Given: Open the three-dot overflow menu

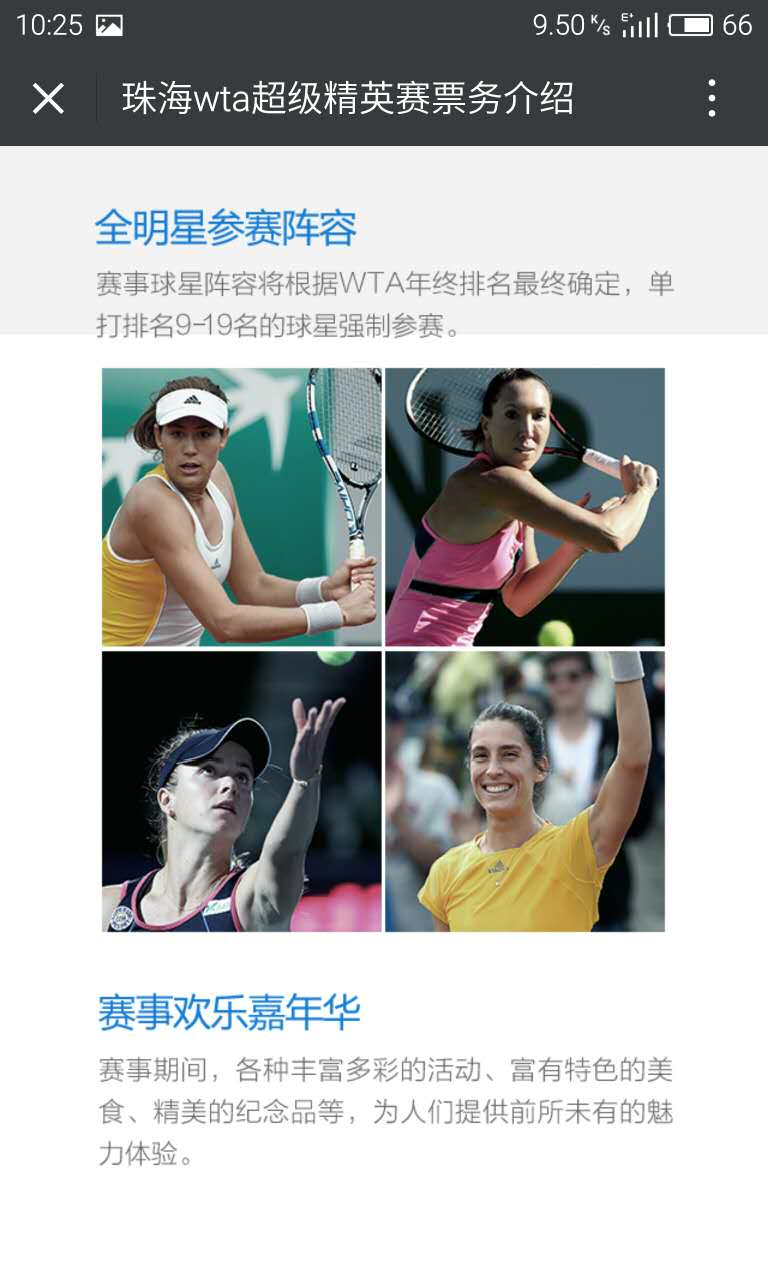Looking at the screenshot, I should (x=712, y=99).
